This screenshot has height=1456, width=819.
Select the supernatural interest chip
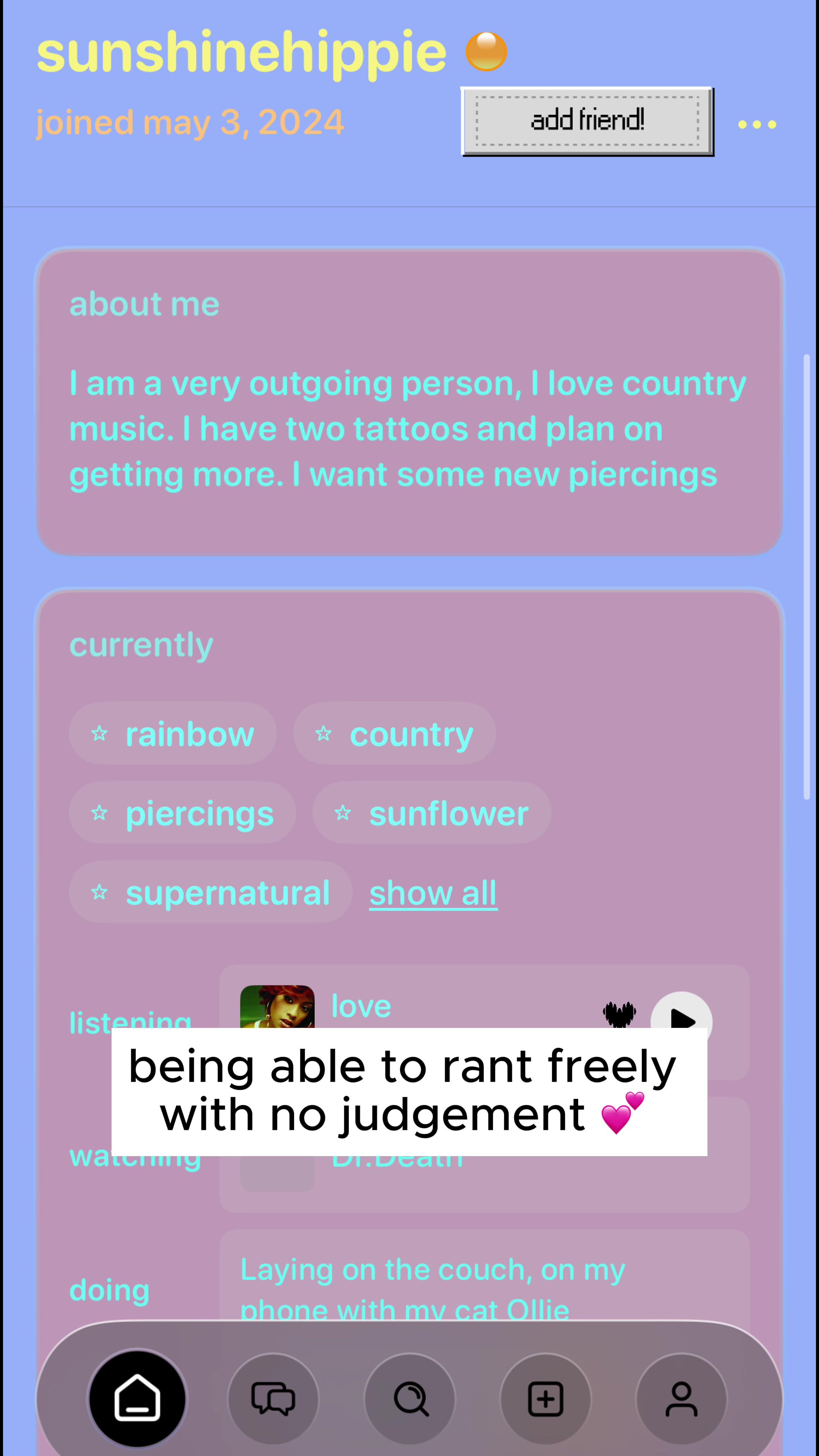tap(210, 893)
